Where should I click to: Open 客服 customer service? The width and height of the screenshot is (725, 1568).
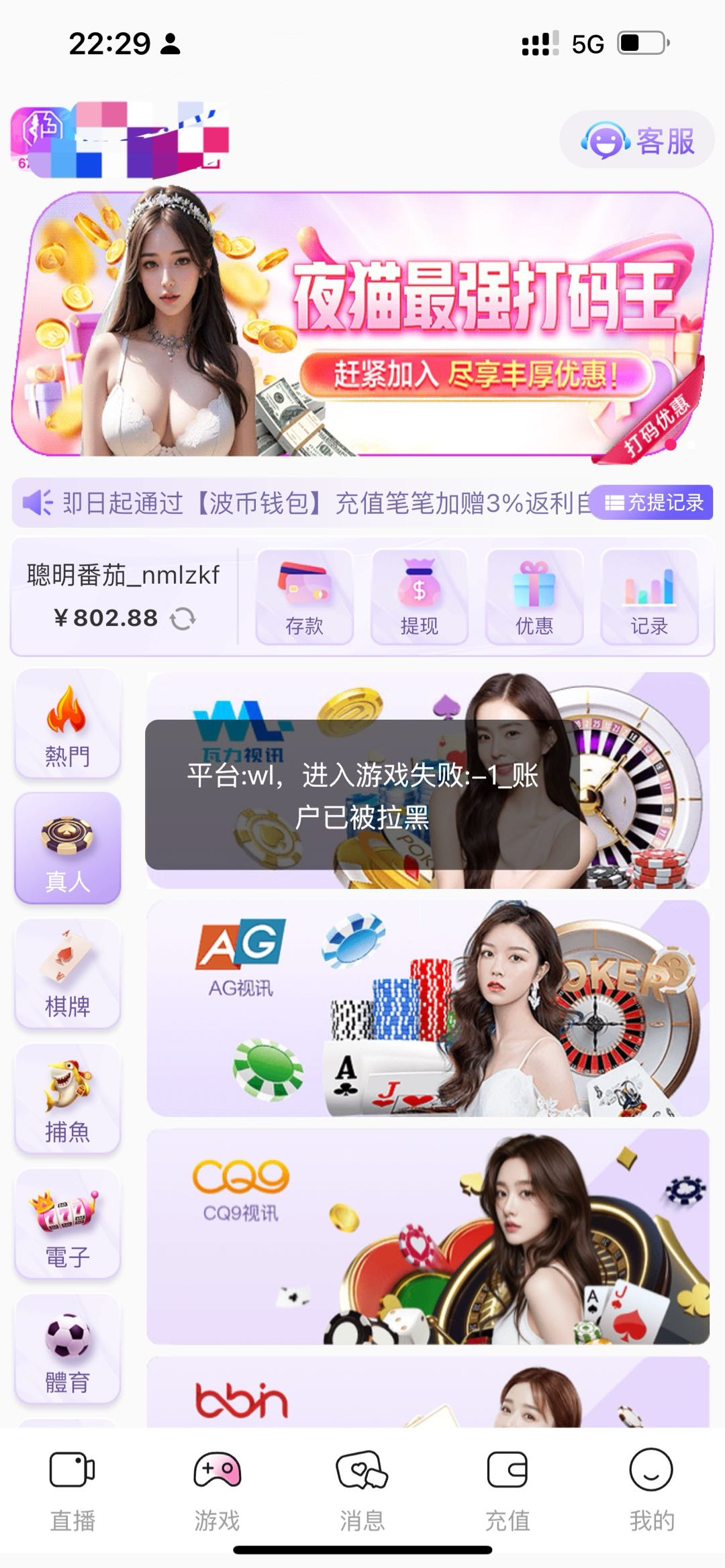pos(638,141)
